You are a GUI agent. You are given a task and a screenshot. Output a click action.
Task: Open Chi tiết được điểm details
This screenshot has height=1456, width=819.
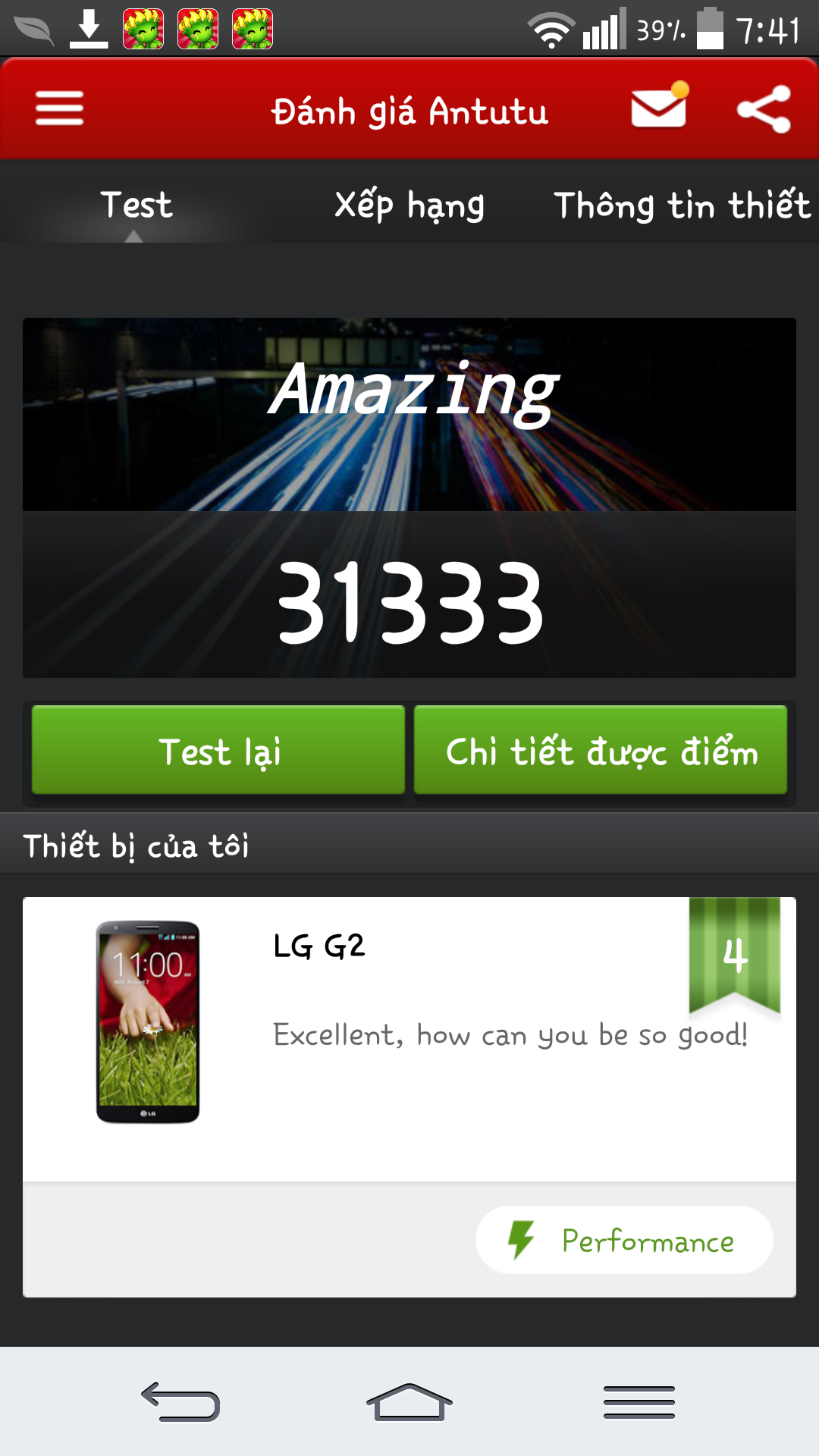point(601,750)
